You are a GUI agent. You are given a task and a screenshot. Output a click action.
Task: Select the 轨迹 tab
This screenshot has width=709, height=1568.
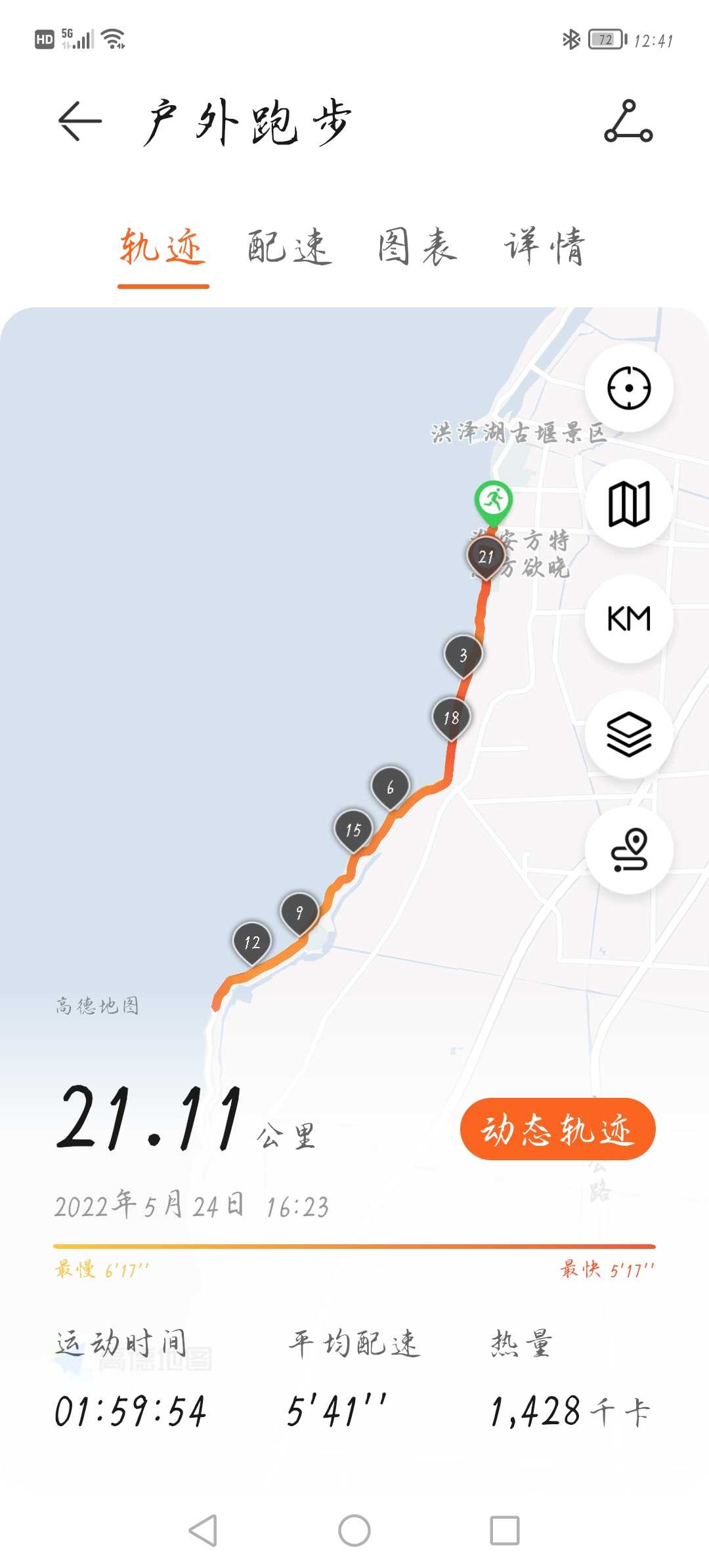(x=162, y=247)
